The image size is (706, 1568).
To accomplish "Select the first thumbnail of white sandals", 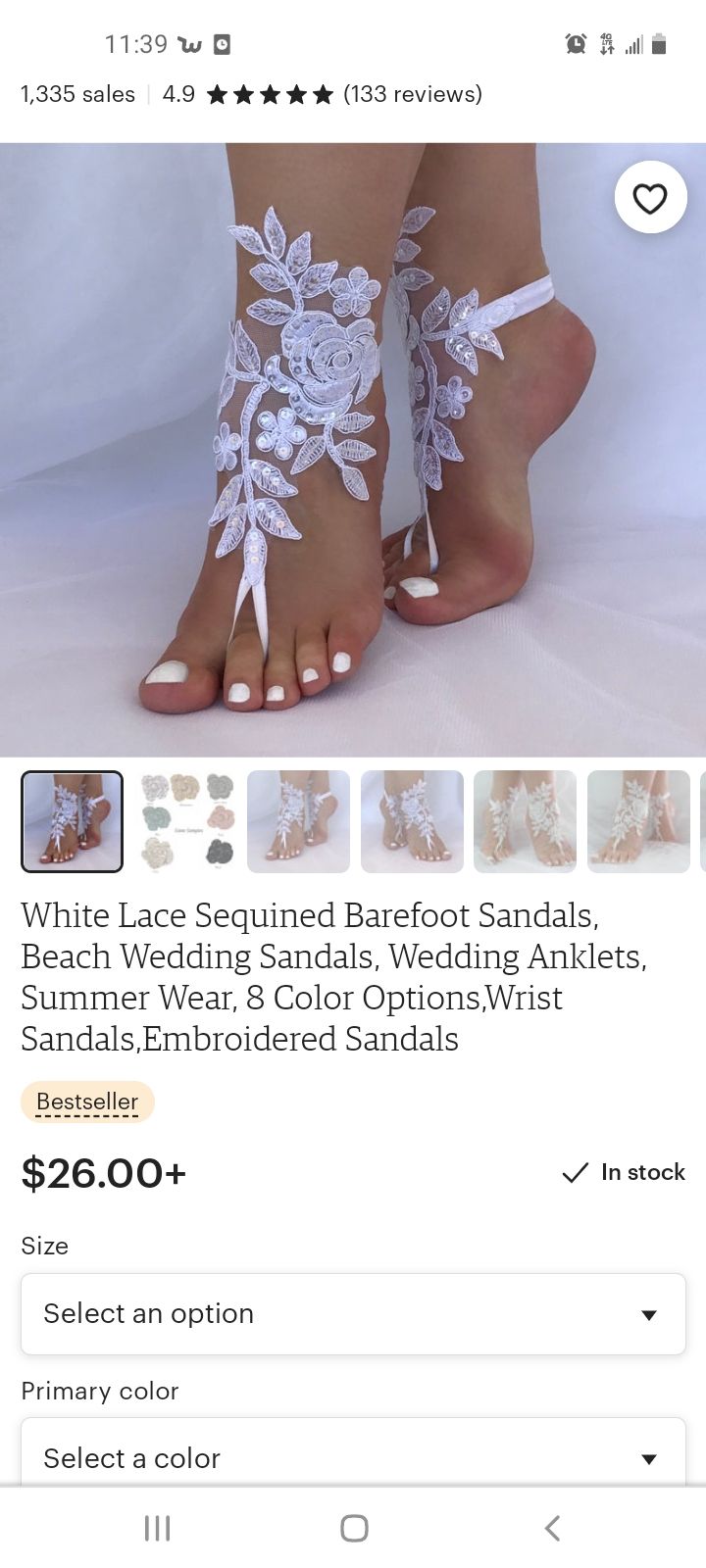I will pyautogui.click(x=73, y=821).
